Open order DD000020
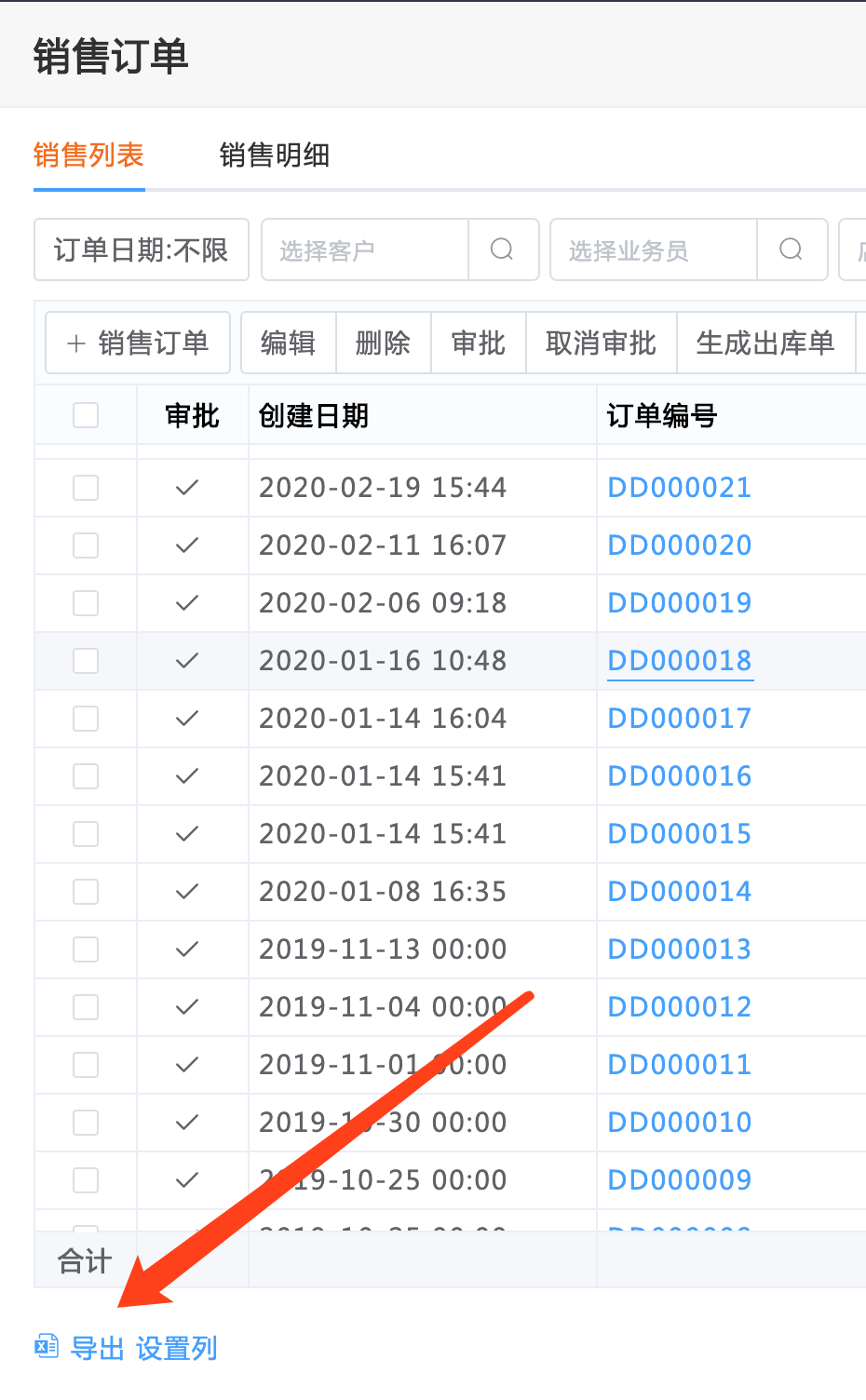Image resolution: width=866 pixels, height=1400 pixels. pos(679,545)
